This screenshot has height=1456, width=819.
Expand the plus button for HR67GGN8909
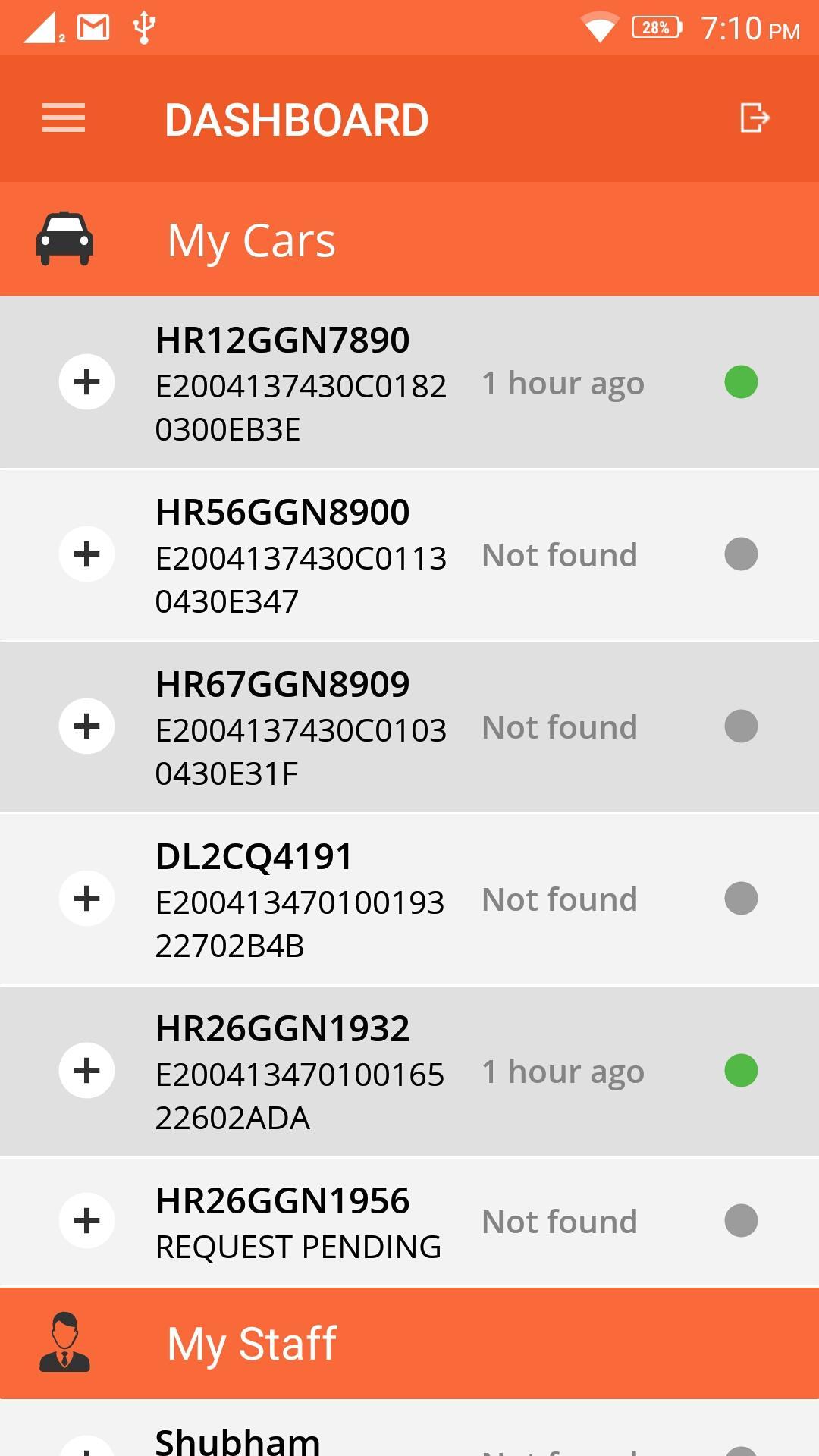coord(87,726)
